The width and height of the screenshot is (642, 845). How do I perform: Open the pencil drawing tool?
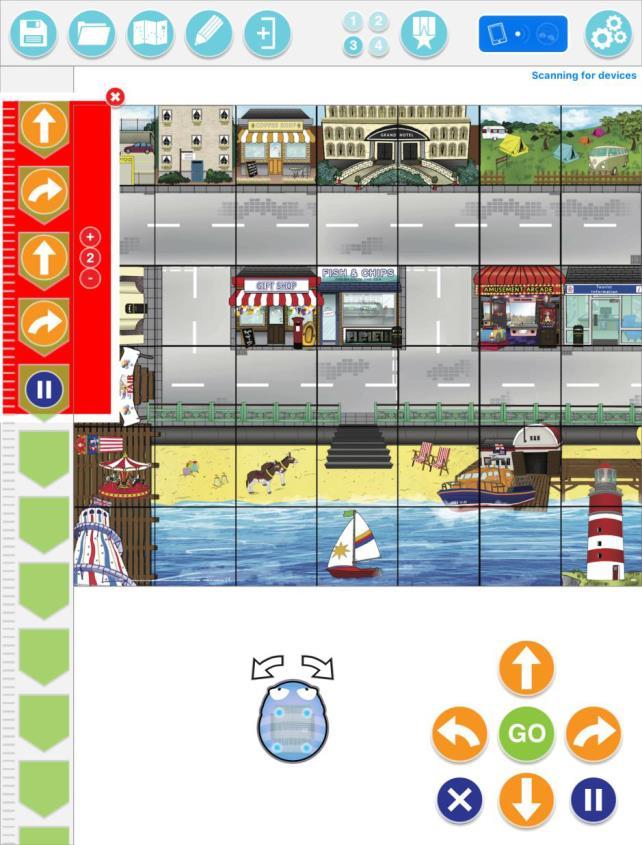208,34
